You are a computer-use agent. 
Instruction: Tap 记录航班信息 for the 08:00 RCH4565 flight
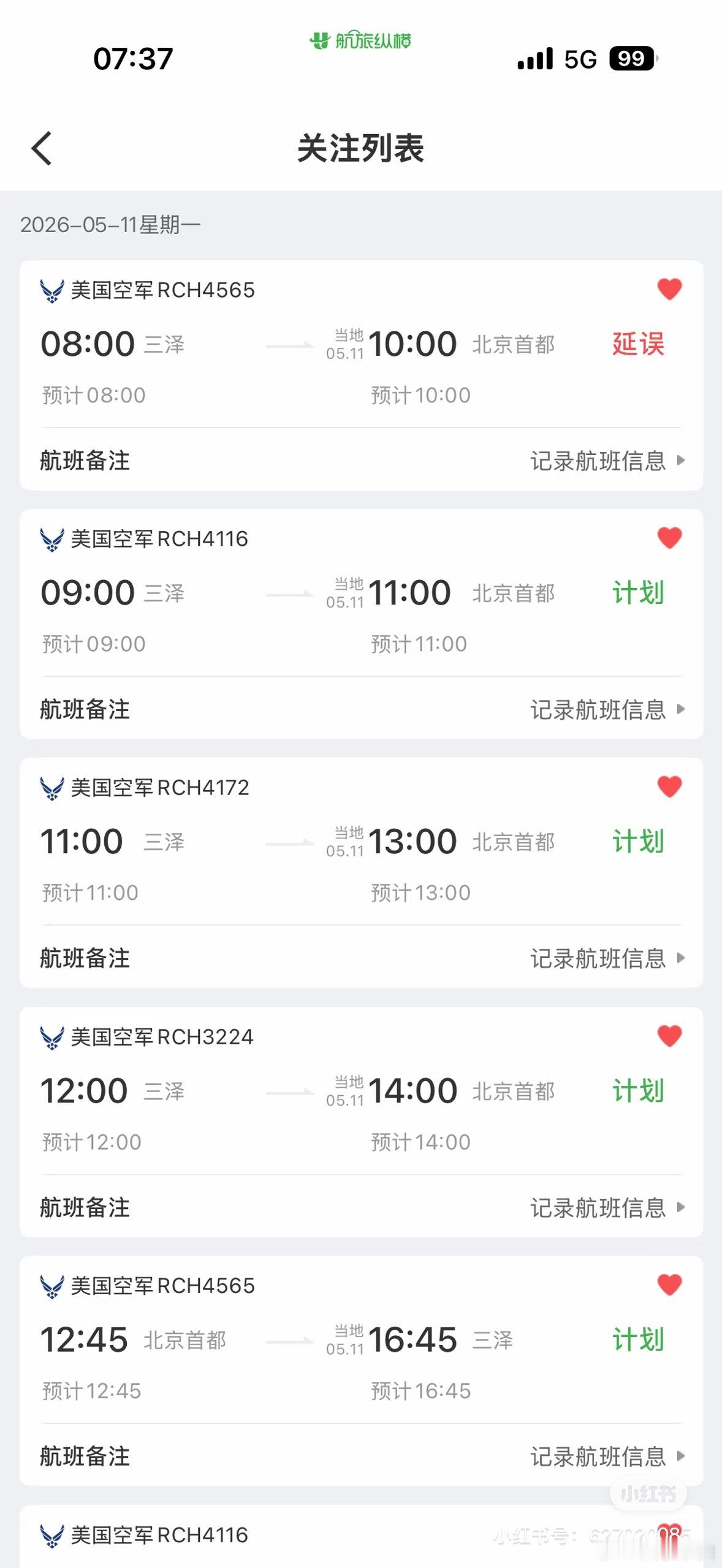click(x=607, y=461)
